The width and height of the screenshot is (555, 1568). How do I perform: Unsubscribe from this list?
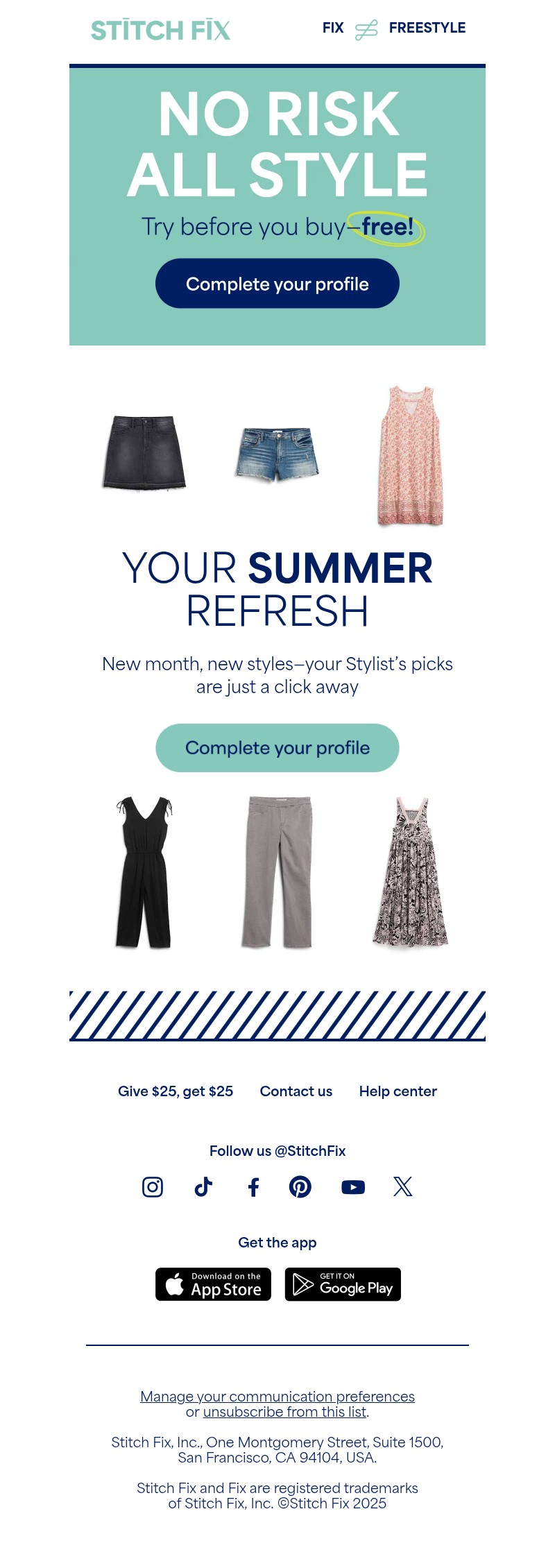(x=284, y=1412)
